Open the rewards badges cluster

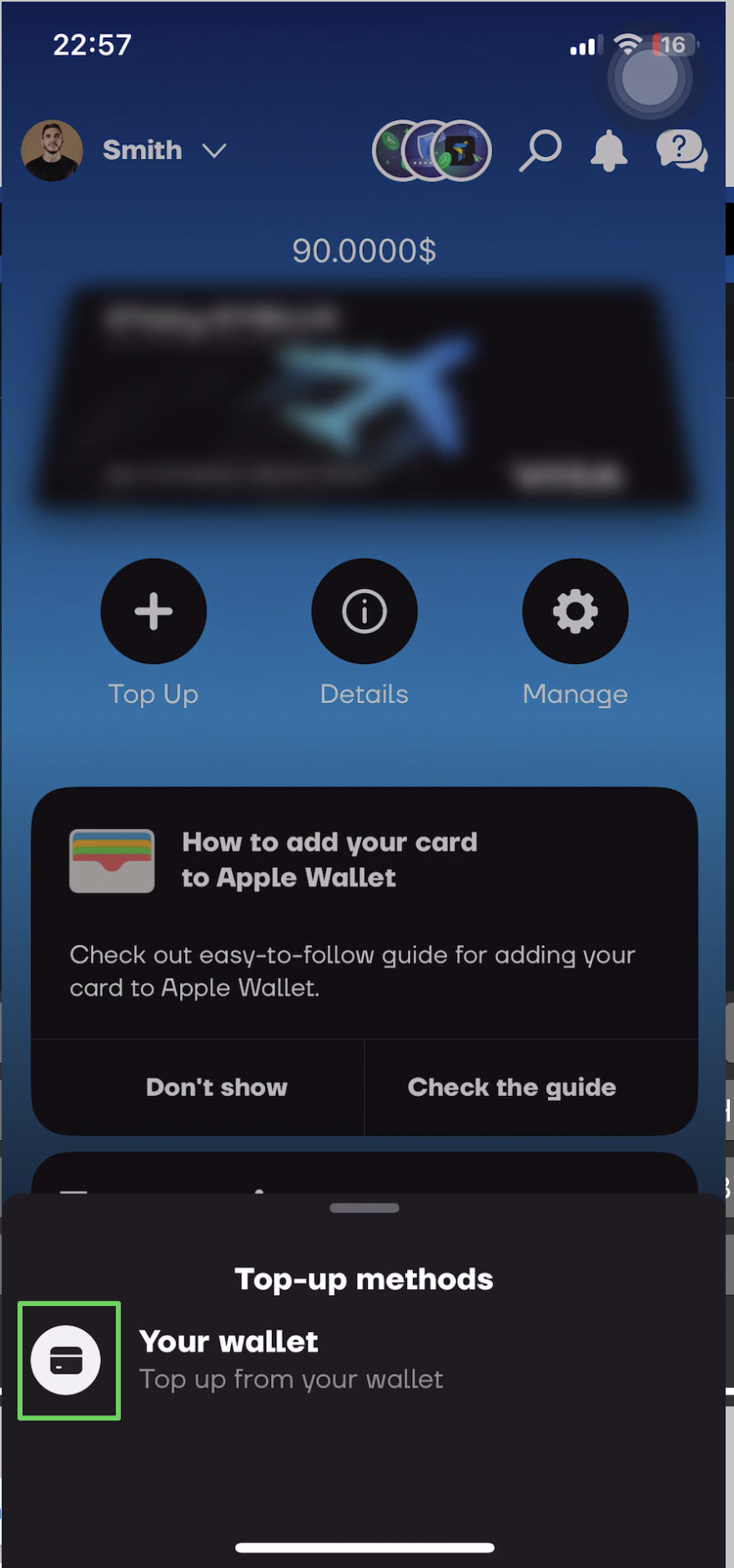pos(431,151)
